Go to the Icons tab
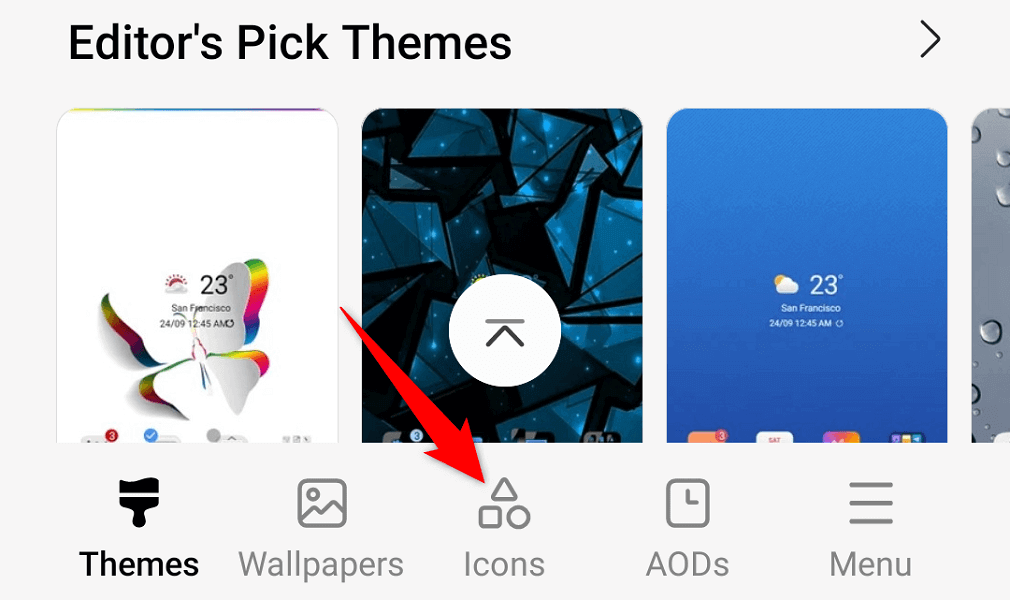This screenshot has width=1010, height=600. tap(504, 528)
